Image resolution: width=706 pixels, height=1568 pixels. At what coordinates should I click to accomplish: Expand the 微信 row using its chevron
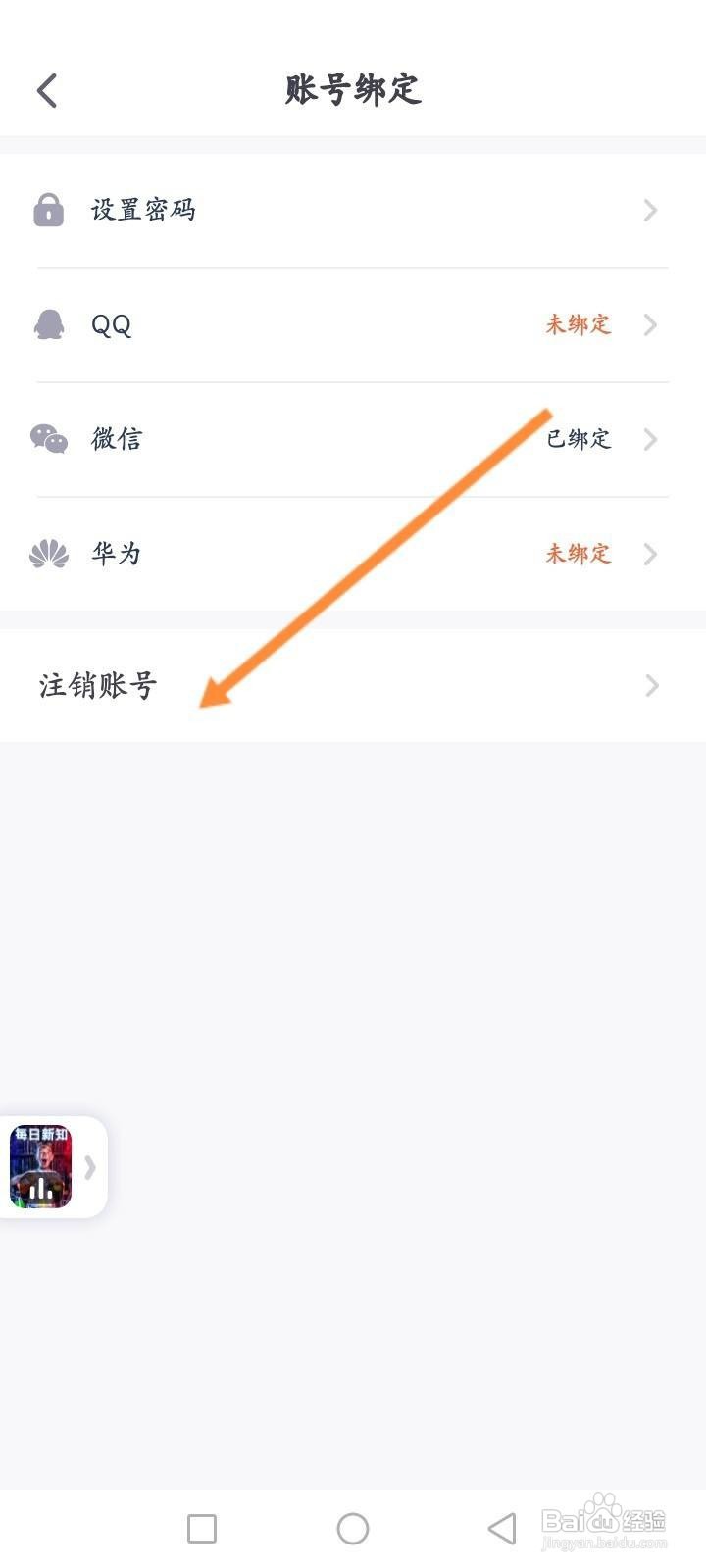pos(650,439)
